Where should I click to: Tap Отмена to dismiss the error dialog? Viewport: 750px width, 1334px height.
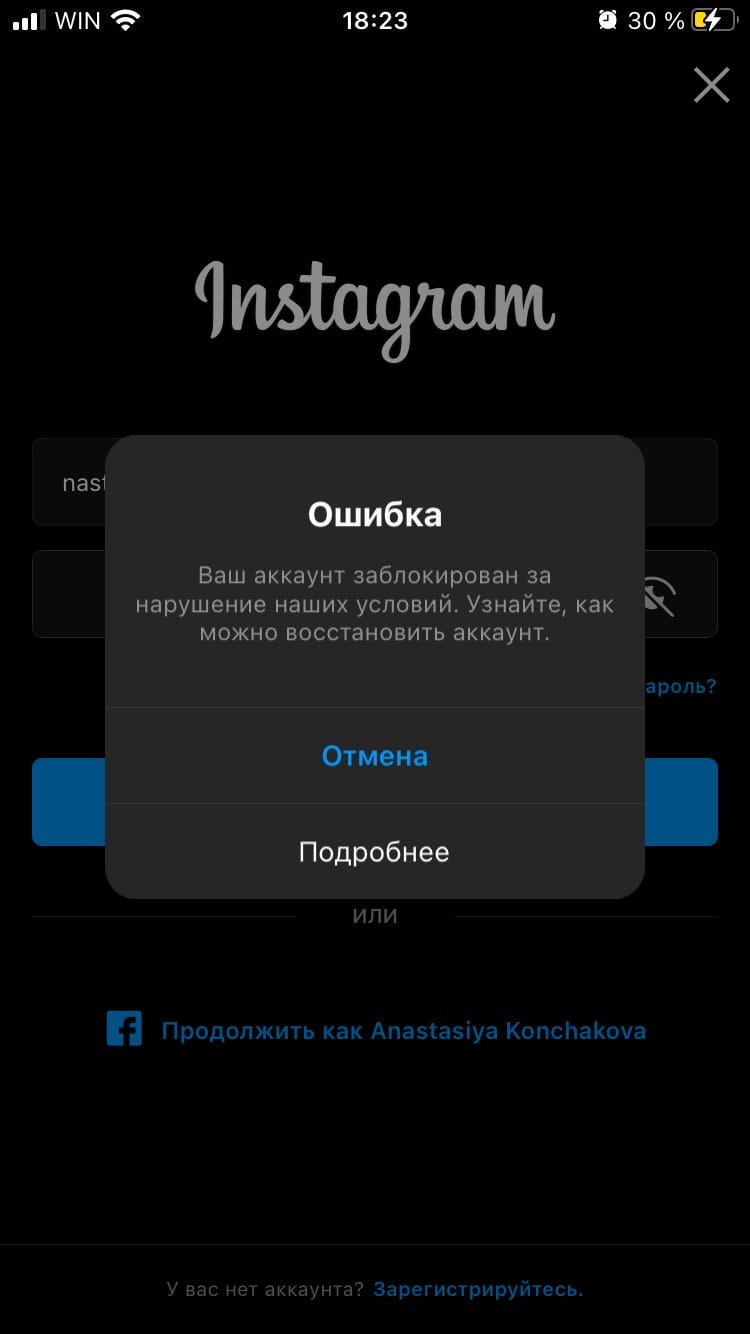click(374, 756)
